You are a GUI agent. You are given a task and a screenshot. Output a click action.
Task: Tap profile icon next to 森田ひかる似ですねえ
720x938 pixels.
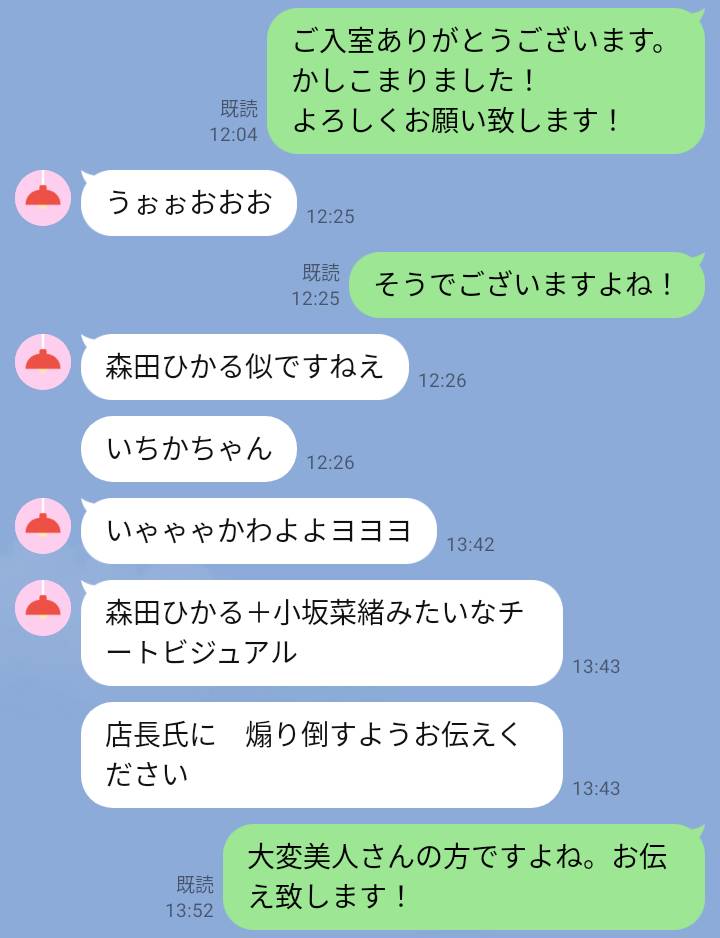pos(43,362)
